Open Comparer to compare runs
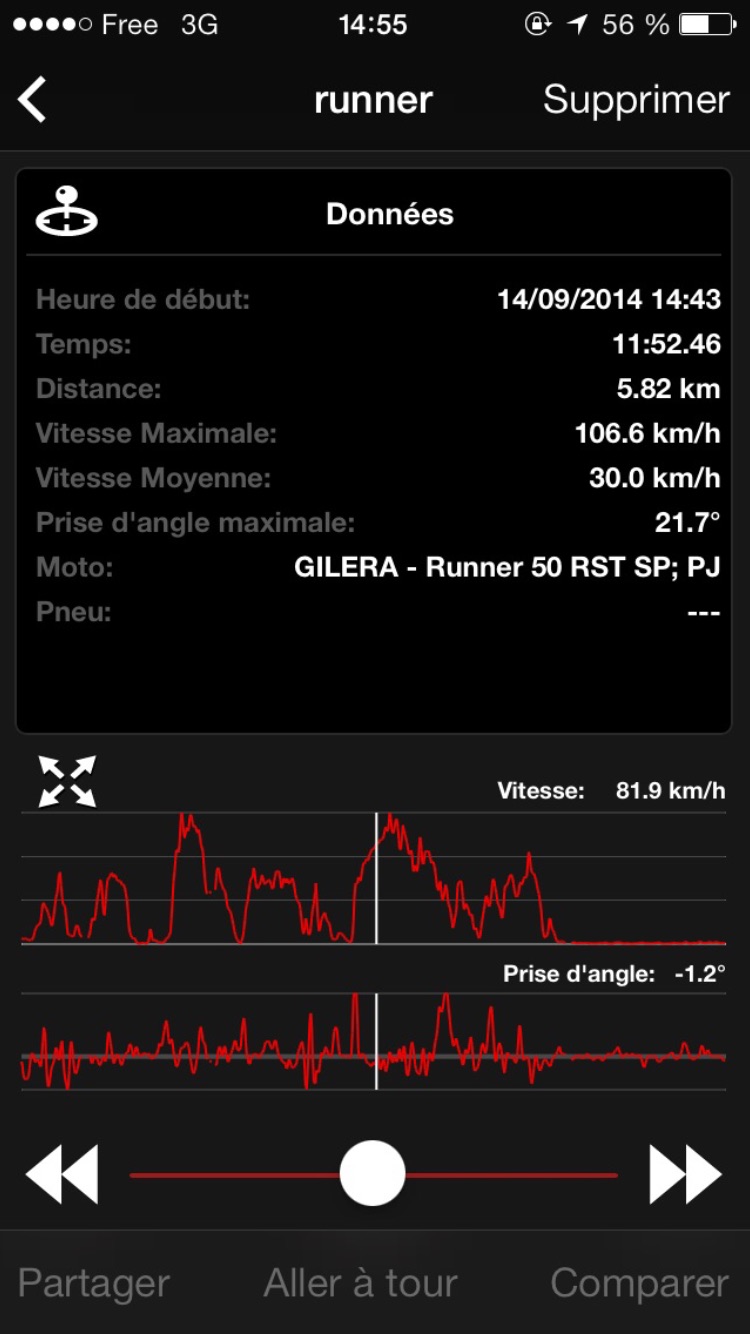 [640, 1283]
